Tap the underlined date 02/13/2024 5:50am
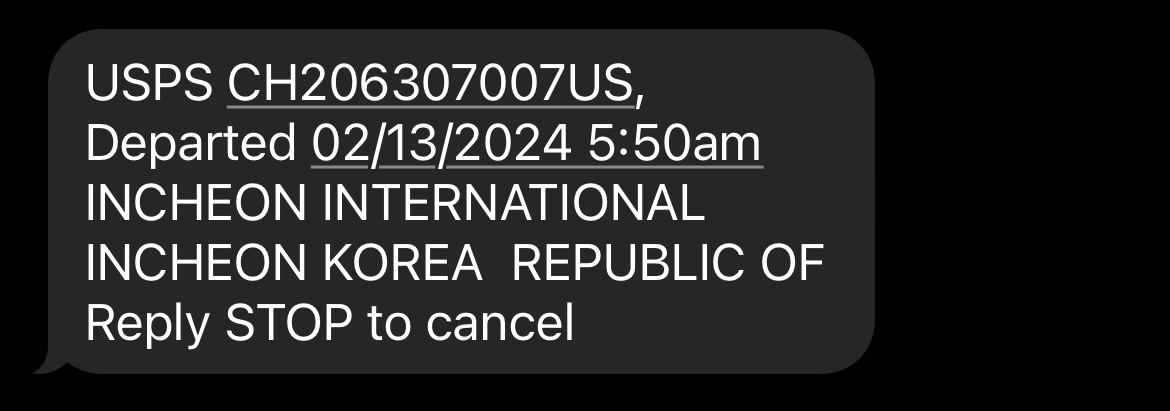This screenshot has width=1170, height=411. [x=536, y=146]
